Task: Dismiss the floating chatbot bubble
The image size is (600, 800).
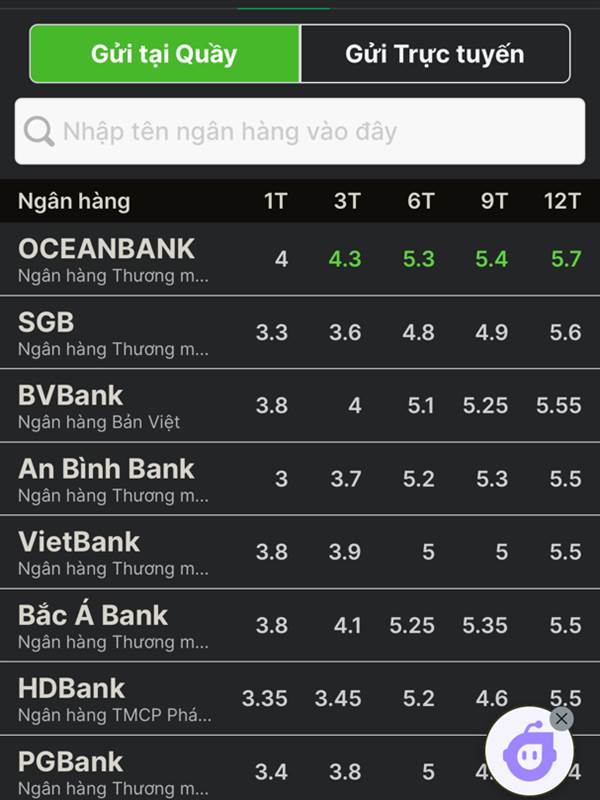Action: (562, 718)
